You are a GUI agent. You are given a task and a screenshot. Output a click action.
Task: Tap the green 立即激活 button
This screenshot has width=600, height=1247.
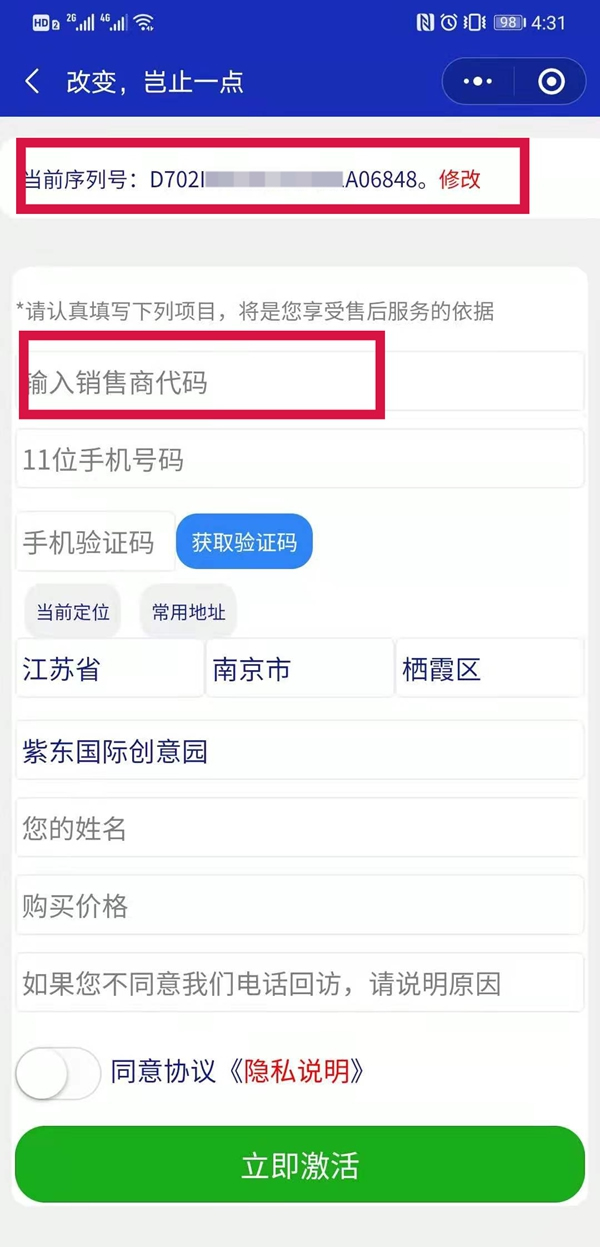[300, 1166]
